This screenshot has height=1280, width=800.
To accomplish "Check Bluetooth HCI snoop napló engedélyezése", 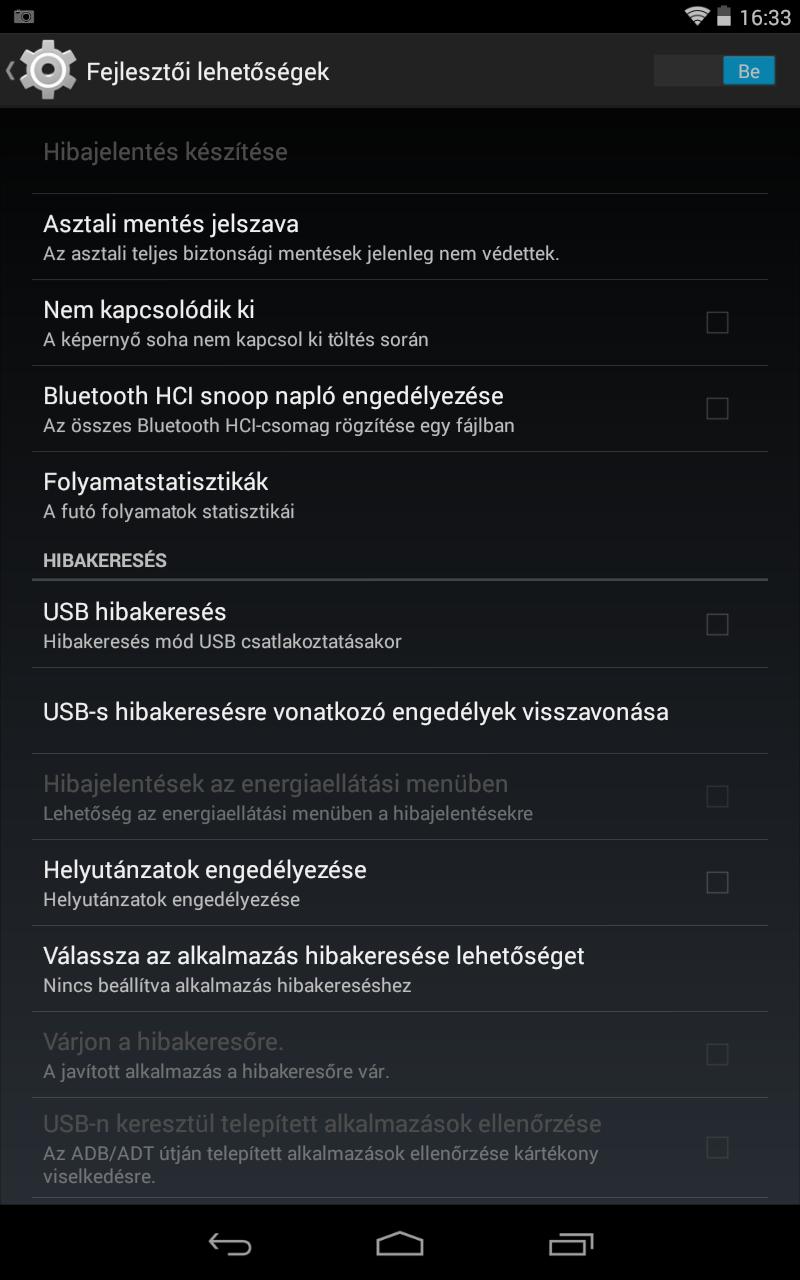I will pos(717,408).
